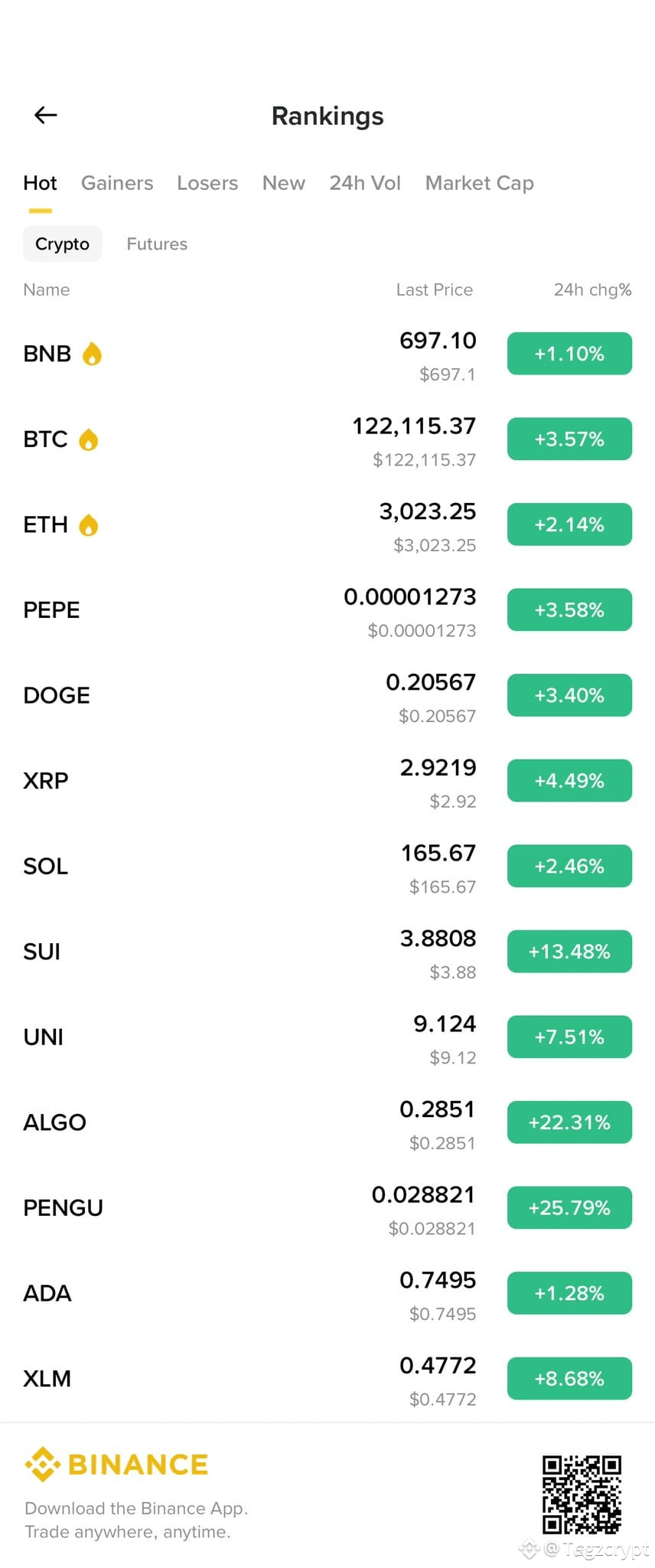Image resolution: width=655 pixels, height=1568 pixels.
Task: View the SOL row
Action: pos(327,866)
